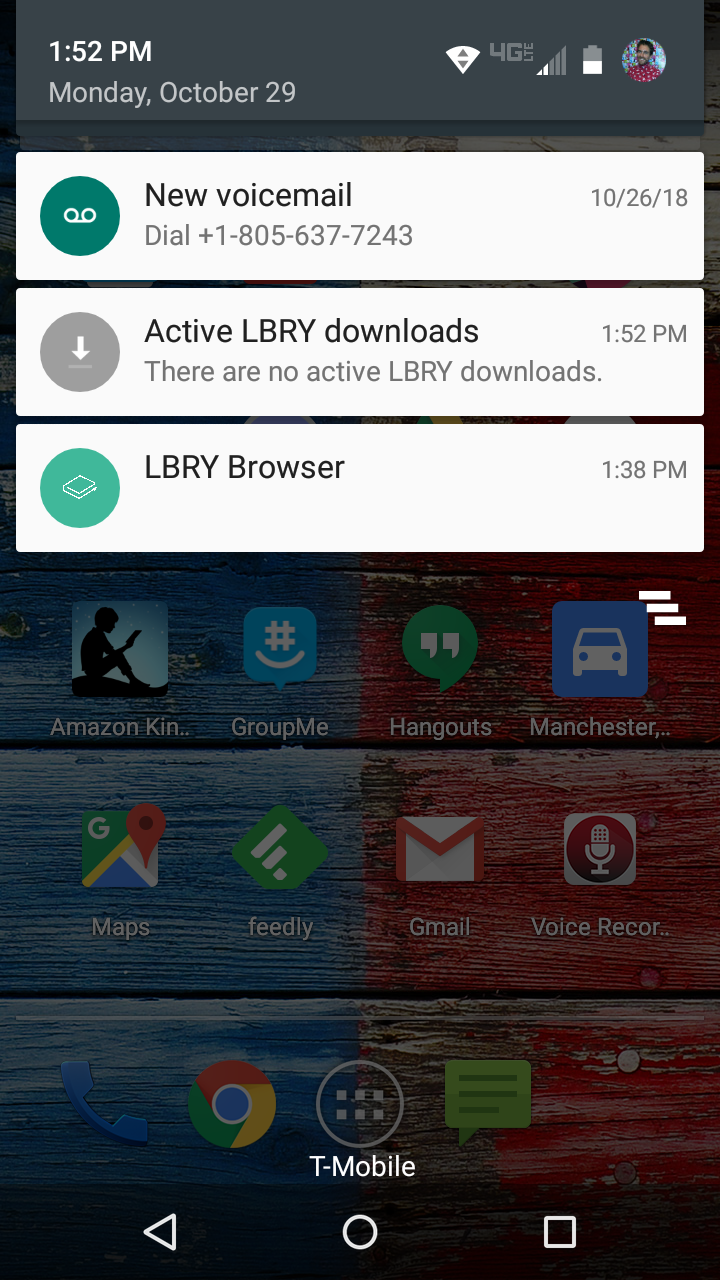The height and width of the screenshot is (1280, 720).
Task: Open the LBRY Browser notification
Action: [360, 488]
